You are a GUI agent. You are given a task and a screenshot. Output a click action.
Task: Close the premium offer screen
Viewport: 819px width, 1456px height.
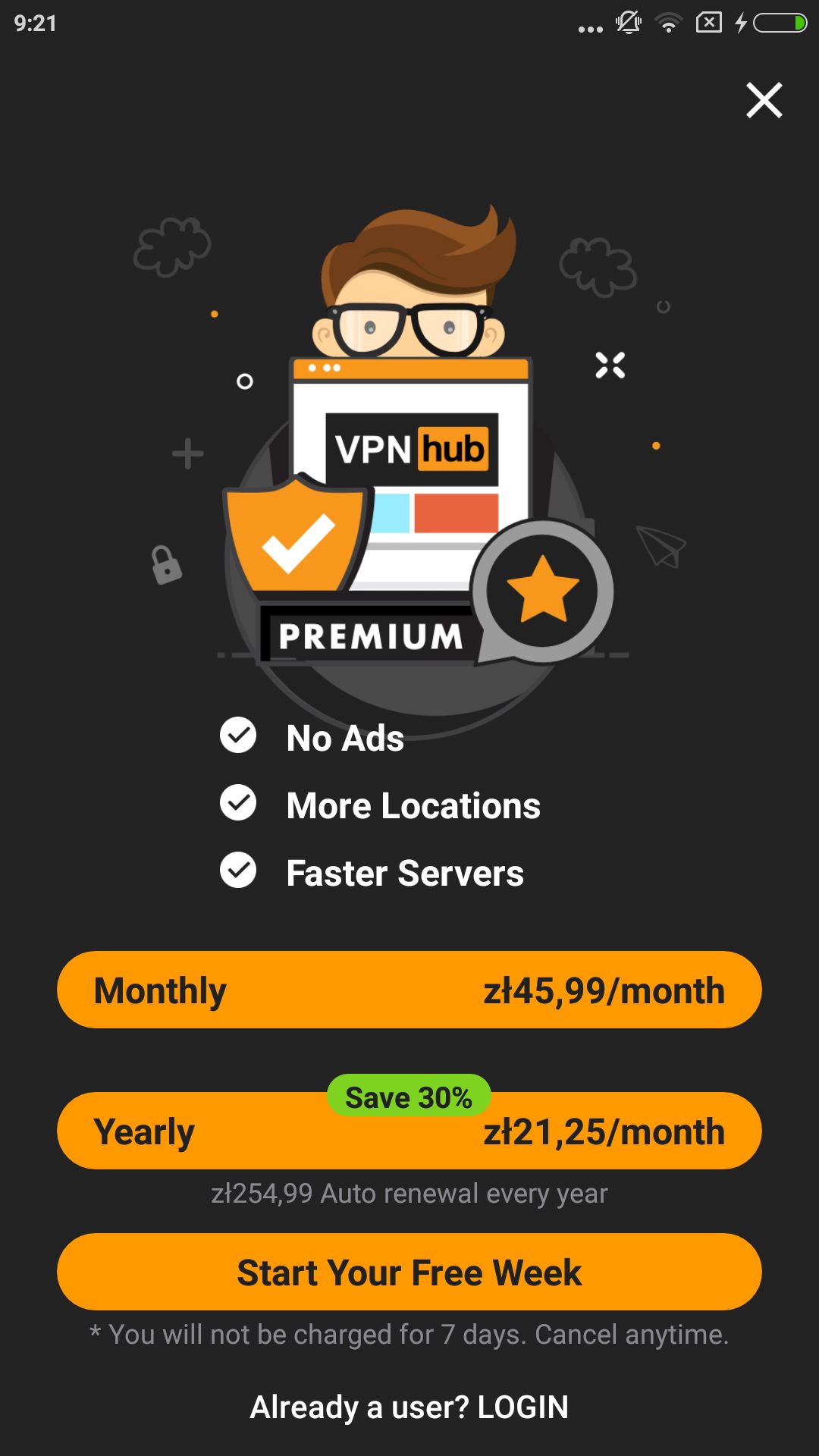[x=764, y=100]
